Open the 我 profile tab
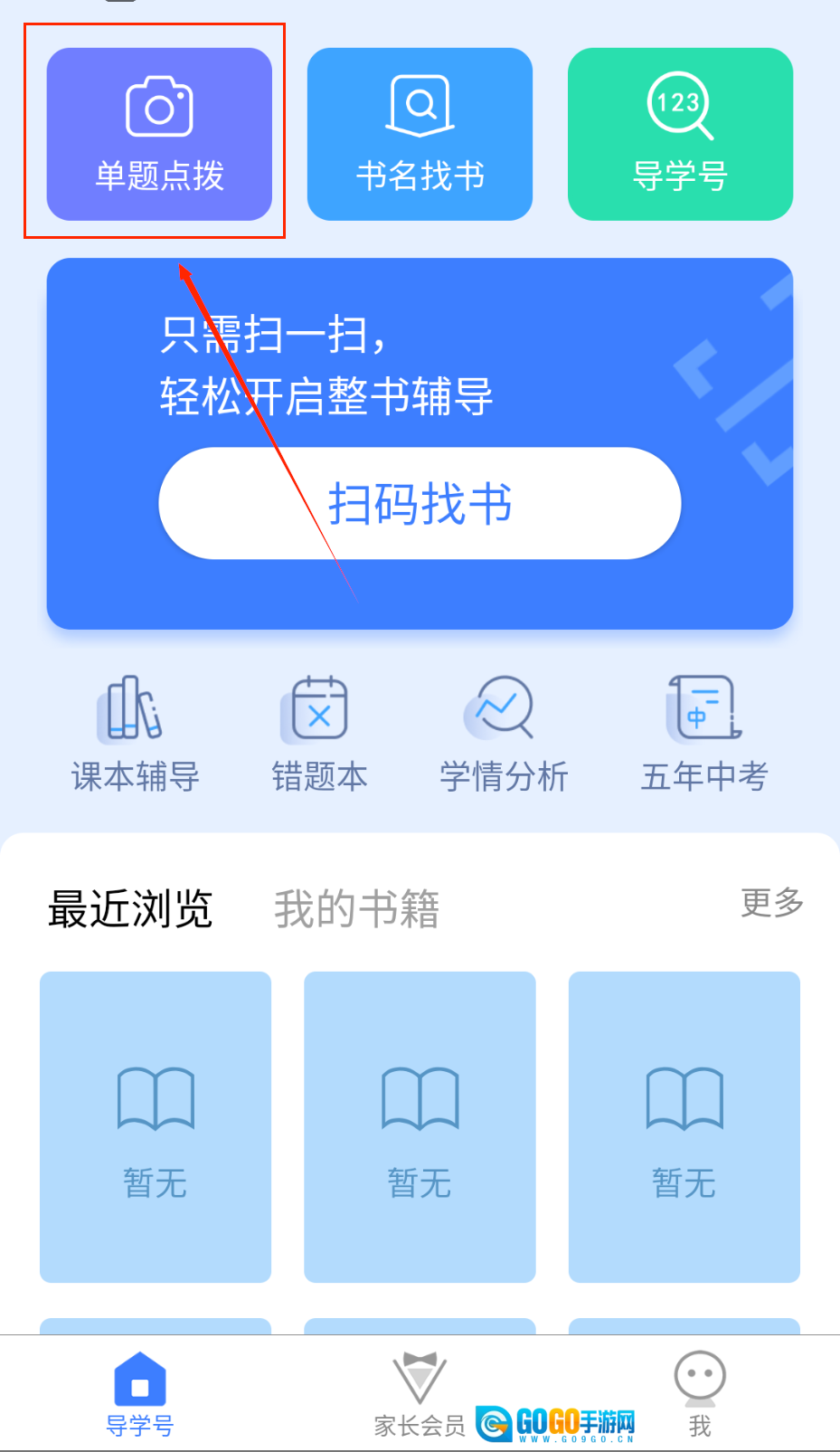Screen dimensions: 840x1452 coord(700,1395)
